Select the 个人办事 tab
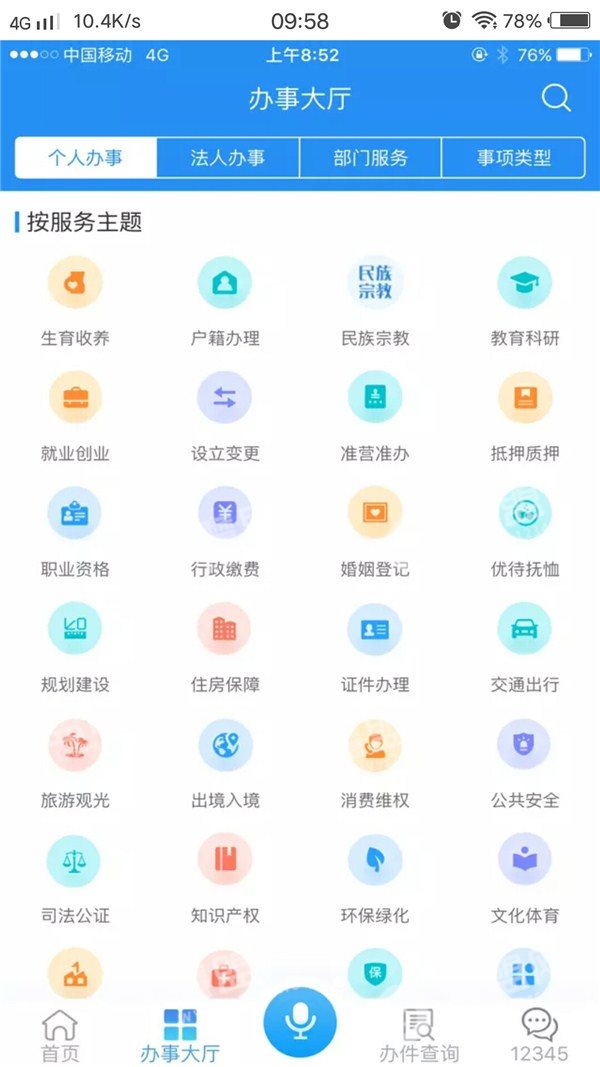The width and height of the screenshot is (600, 1067). 86,158
